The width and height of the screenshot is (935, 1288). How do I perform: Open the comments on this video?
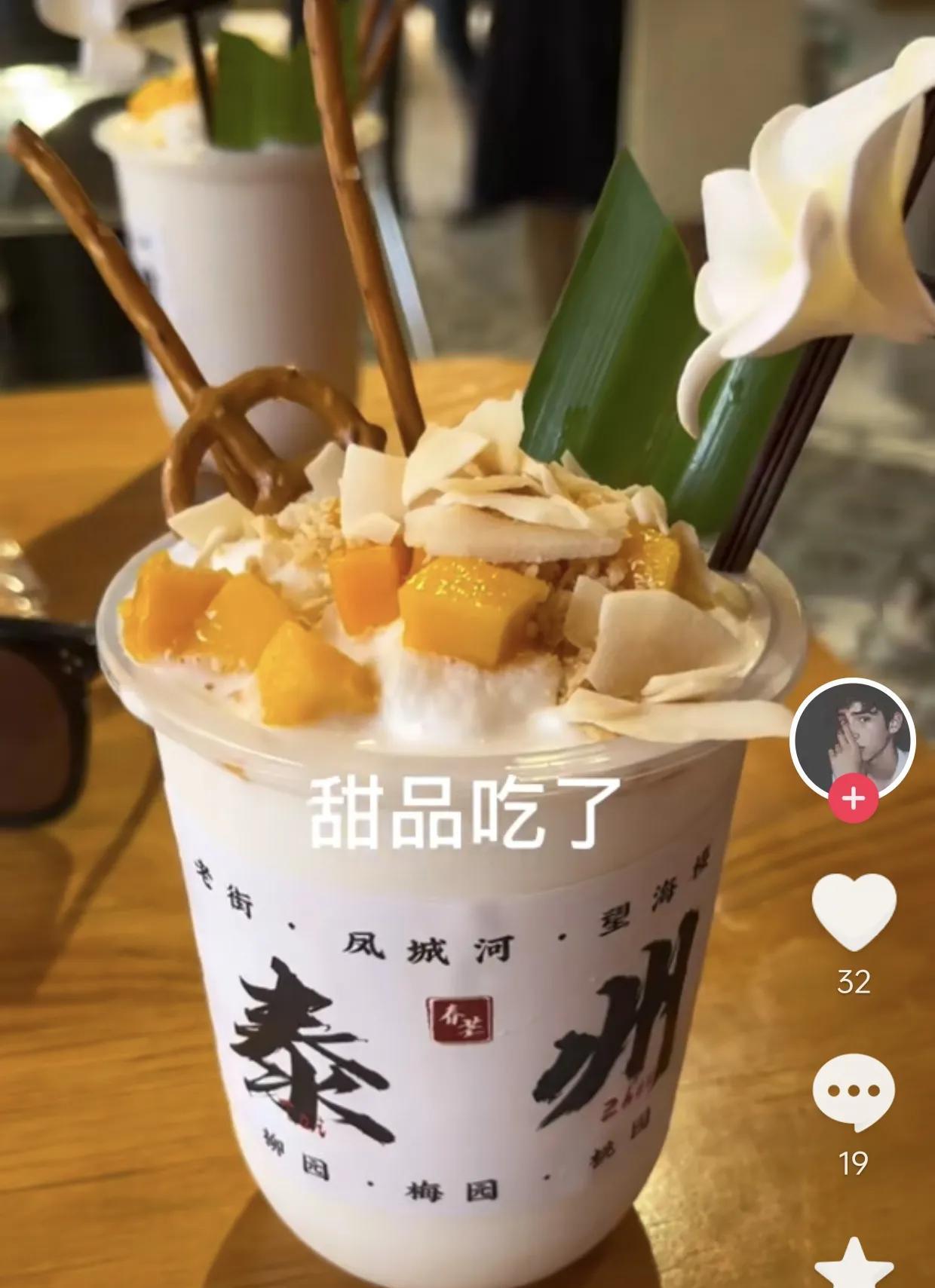click(x=853, y=1091)
